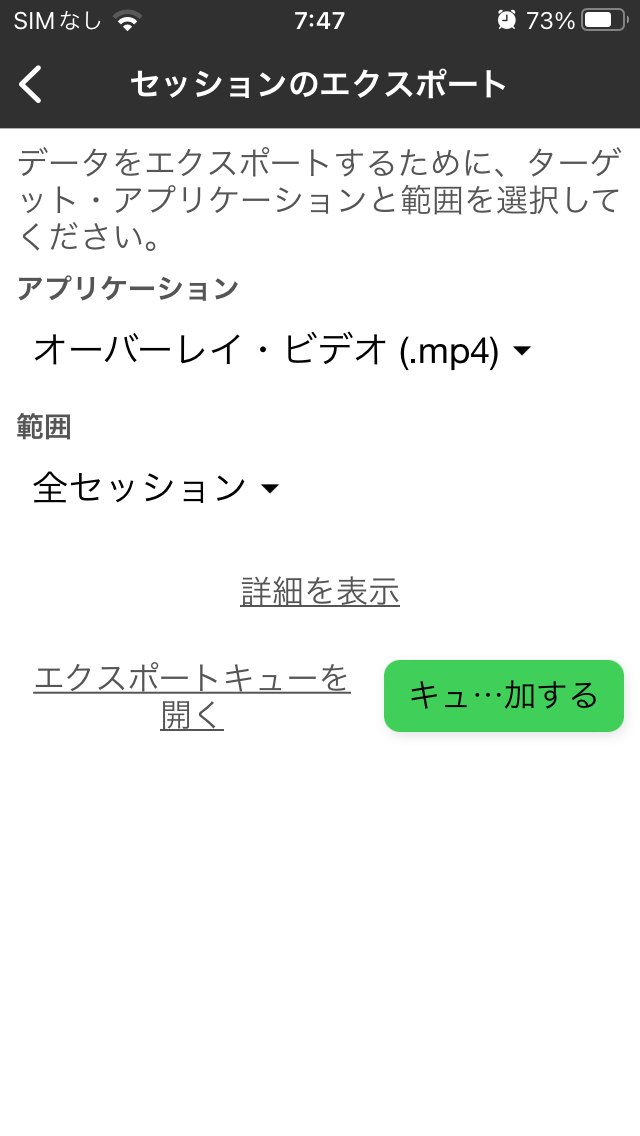Tap the green キュ…加する button

[x=504, y=696]
